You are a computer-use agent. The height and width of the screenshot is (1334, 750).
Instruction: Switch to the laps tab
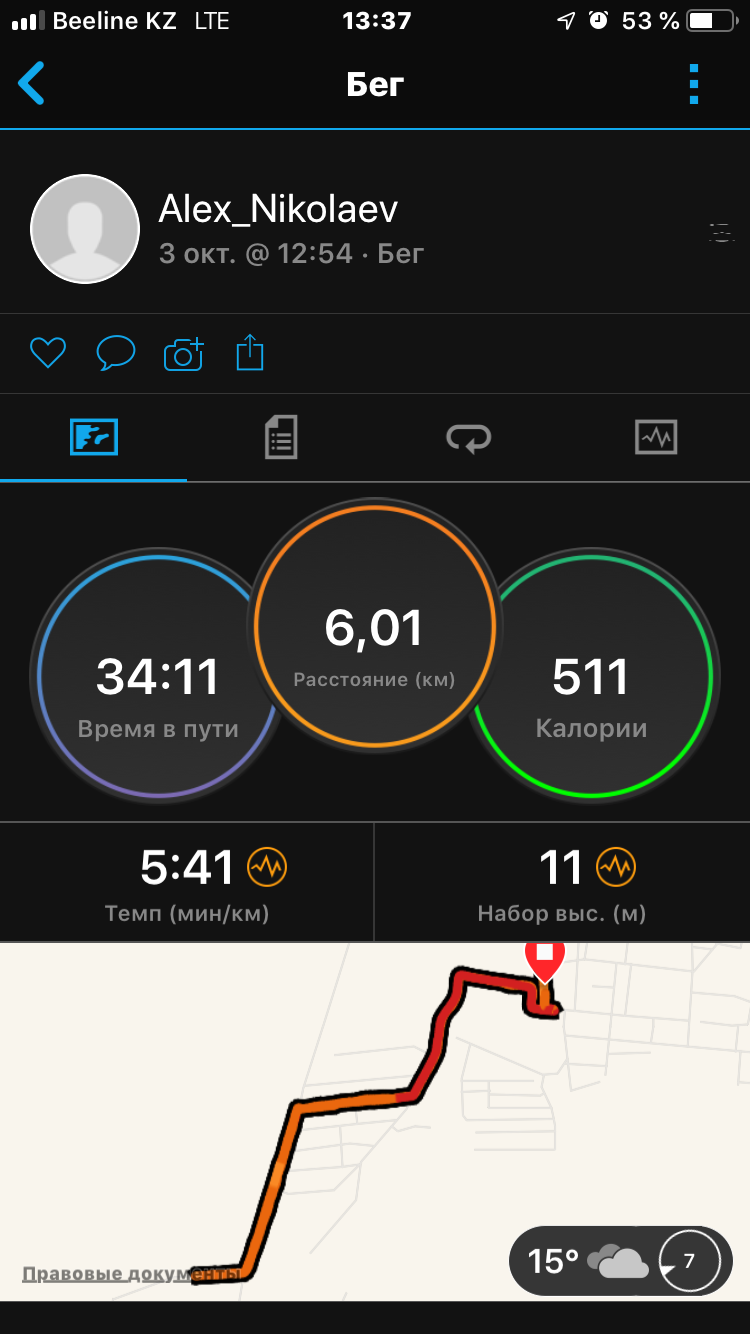coord(468,437)
